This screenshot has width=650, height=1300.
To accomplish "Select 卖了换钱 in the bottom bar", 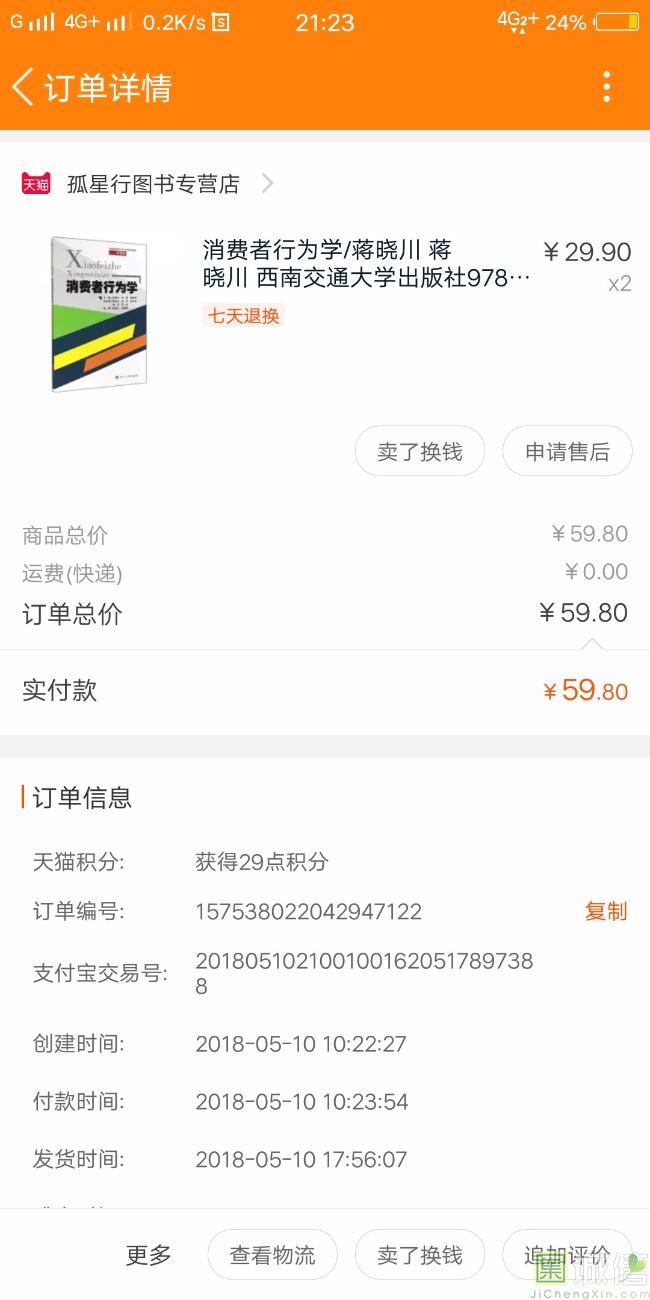I will point(420,1255).
